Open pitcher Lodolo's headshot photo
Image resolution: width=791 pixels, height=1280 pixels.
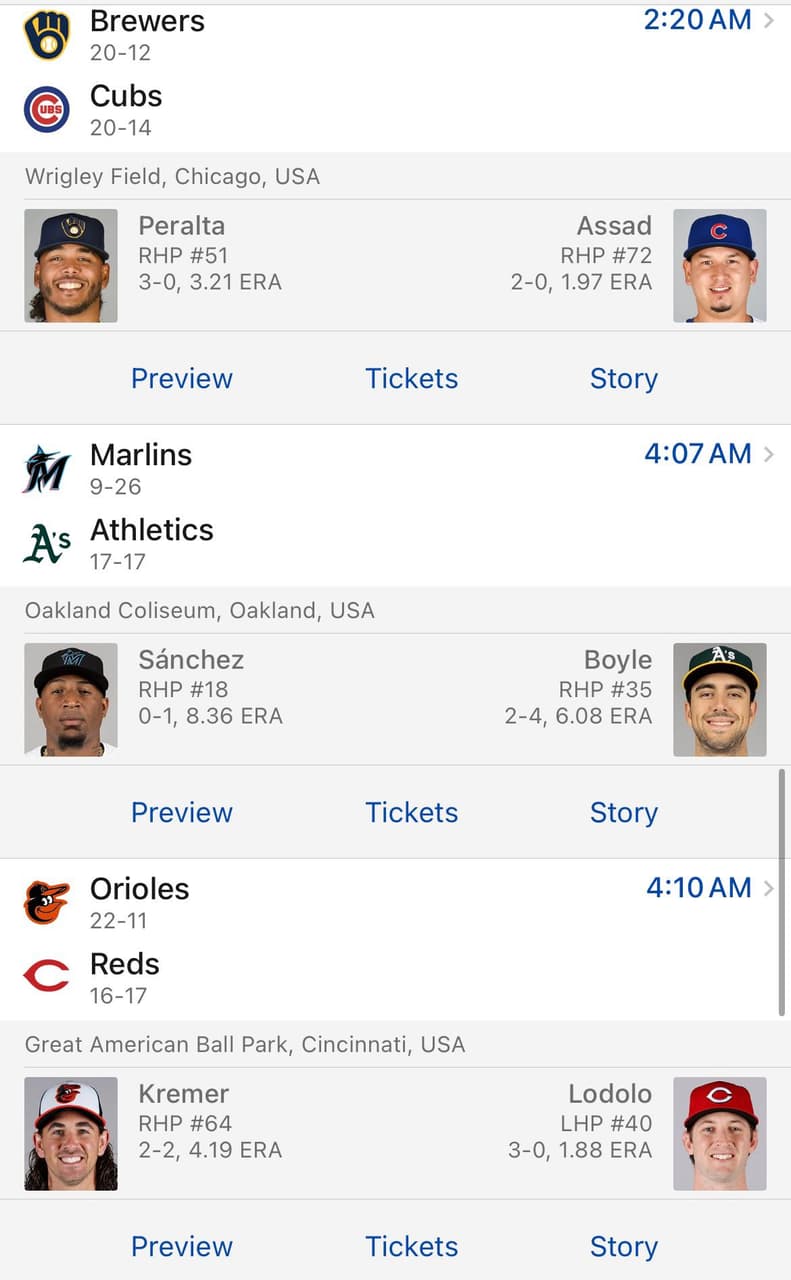[x=720, y=1134]
